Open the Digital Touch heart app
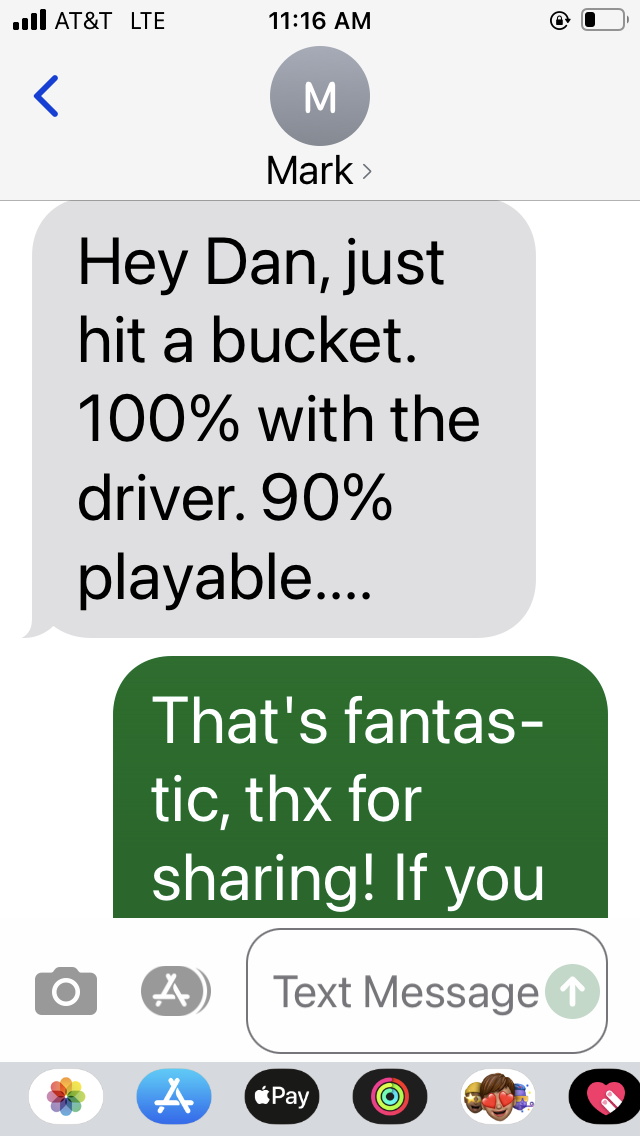 coord(604,1096)
